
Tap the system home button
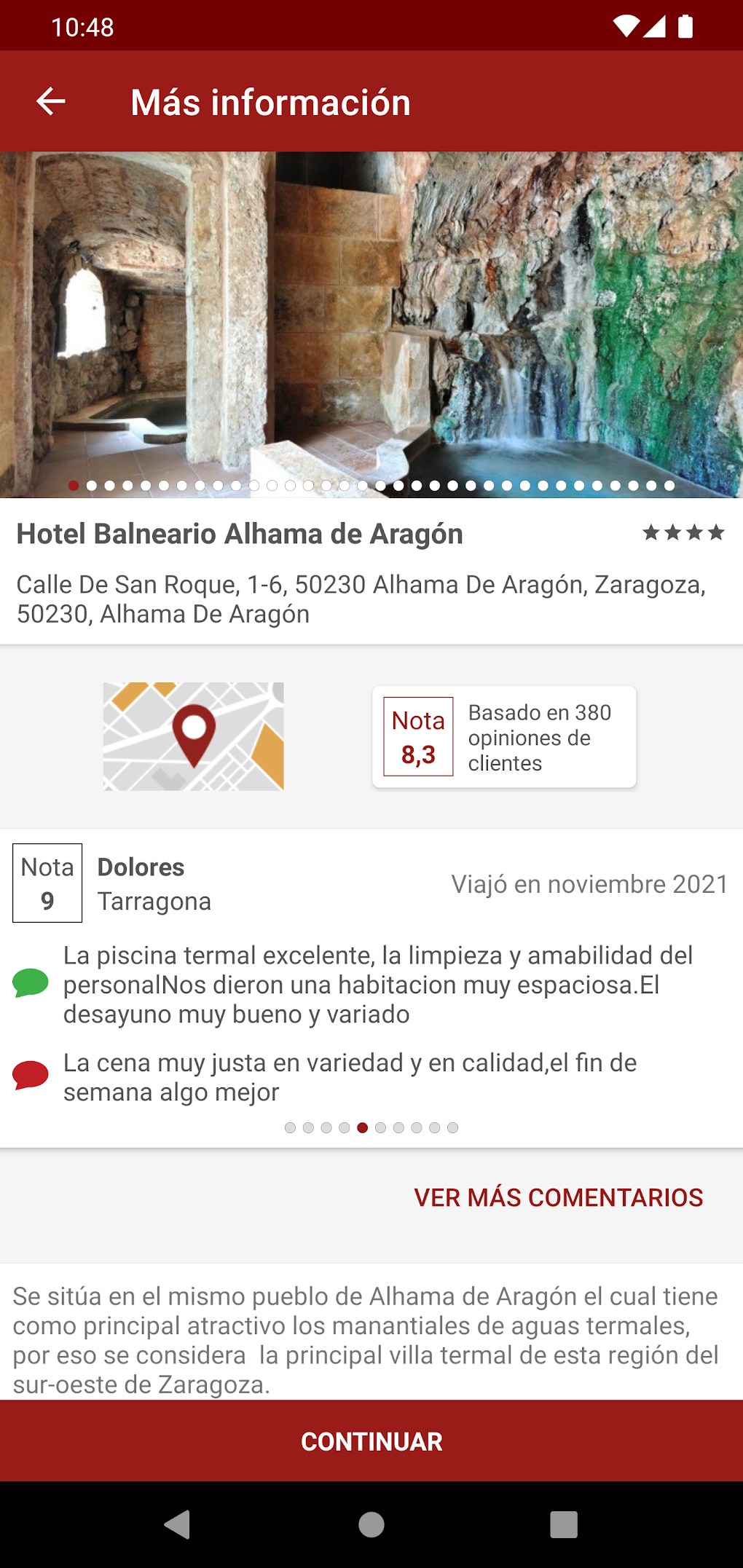pyautogui.click(x=371, y=1524)
